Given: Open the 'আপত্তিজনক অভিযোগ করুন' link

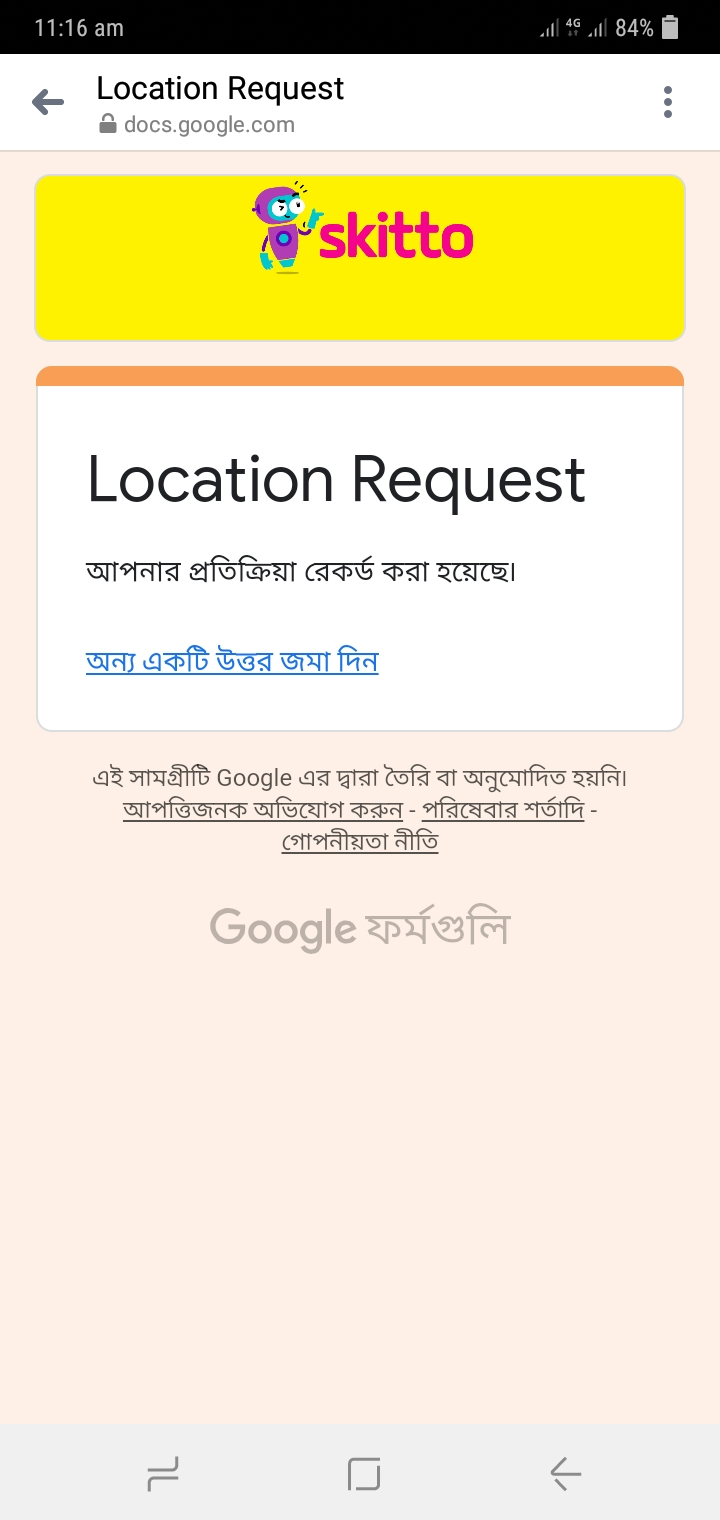Looking at the screenshot, I should coord(262,809).
